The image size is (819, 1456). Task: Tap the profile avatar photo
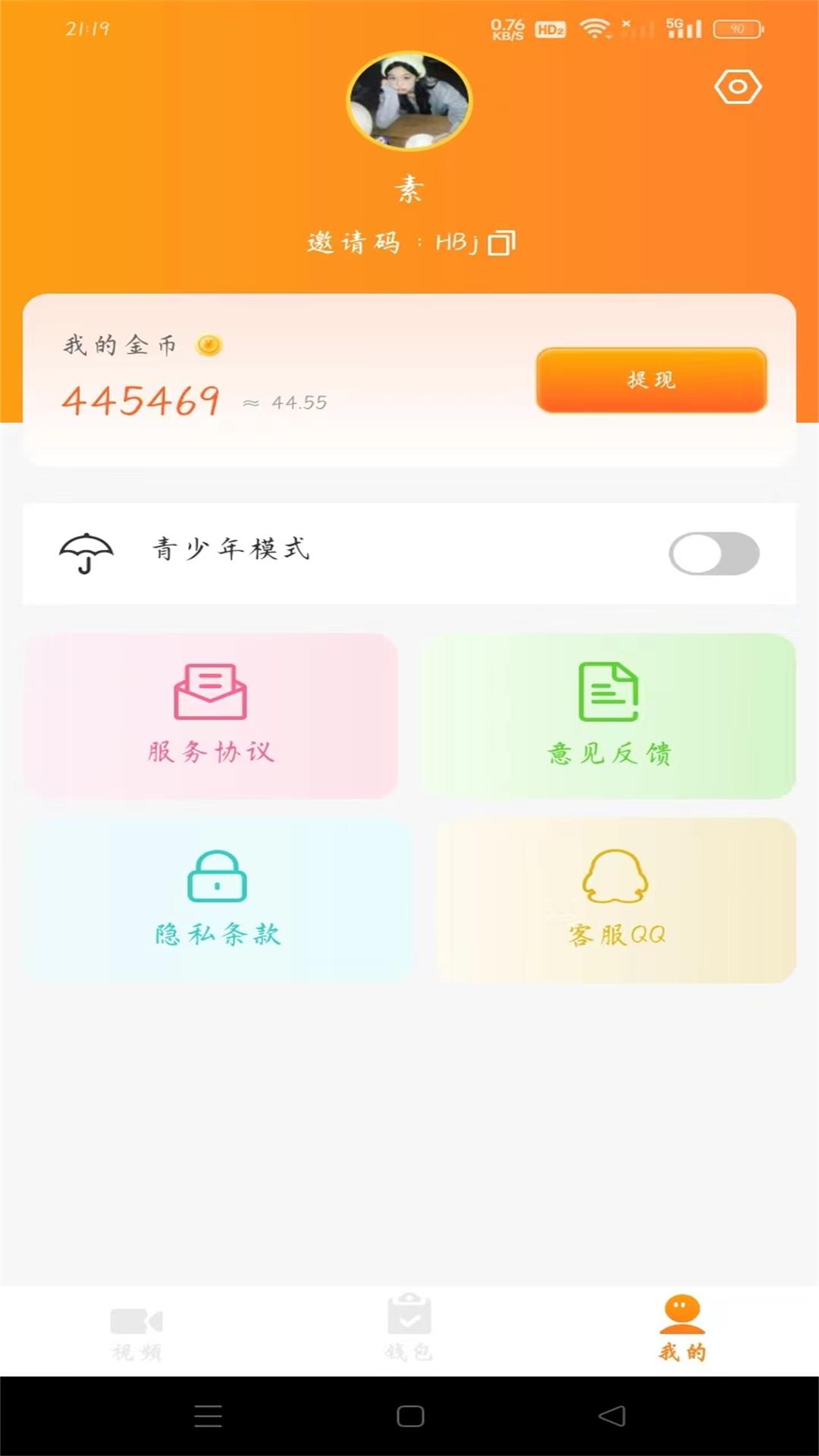point(409,101)
